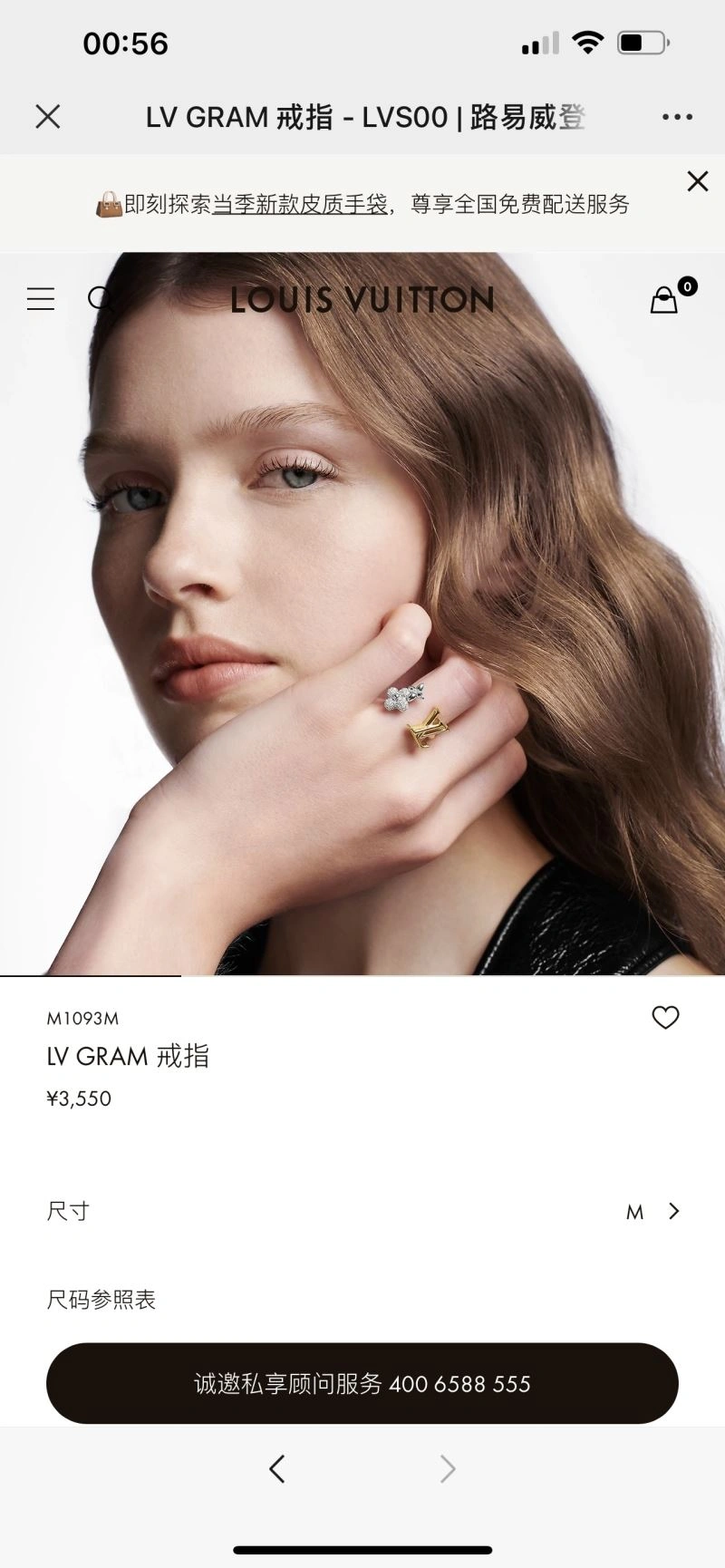Open the three-dot overflow menu
This screenshot has width=725, height=1568.
677,117
